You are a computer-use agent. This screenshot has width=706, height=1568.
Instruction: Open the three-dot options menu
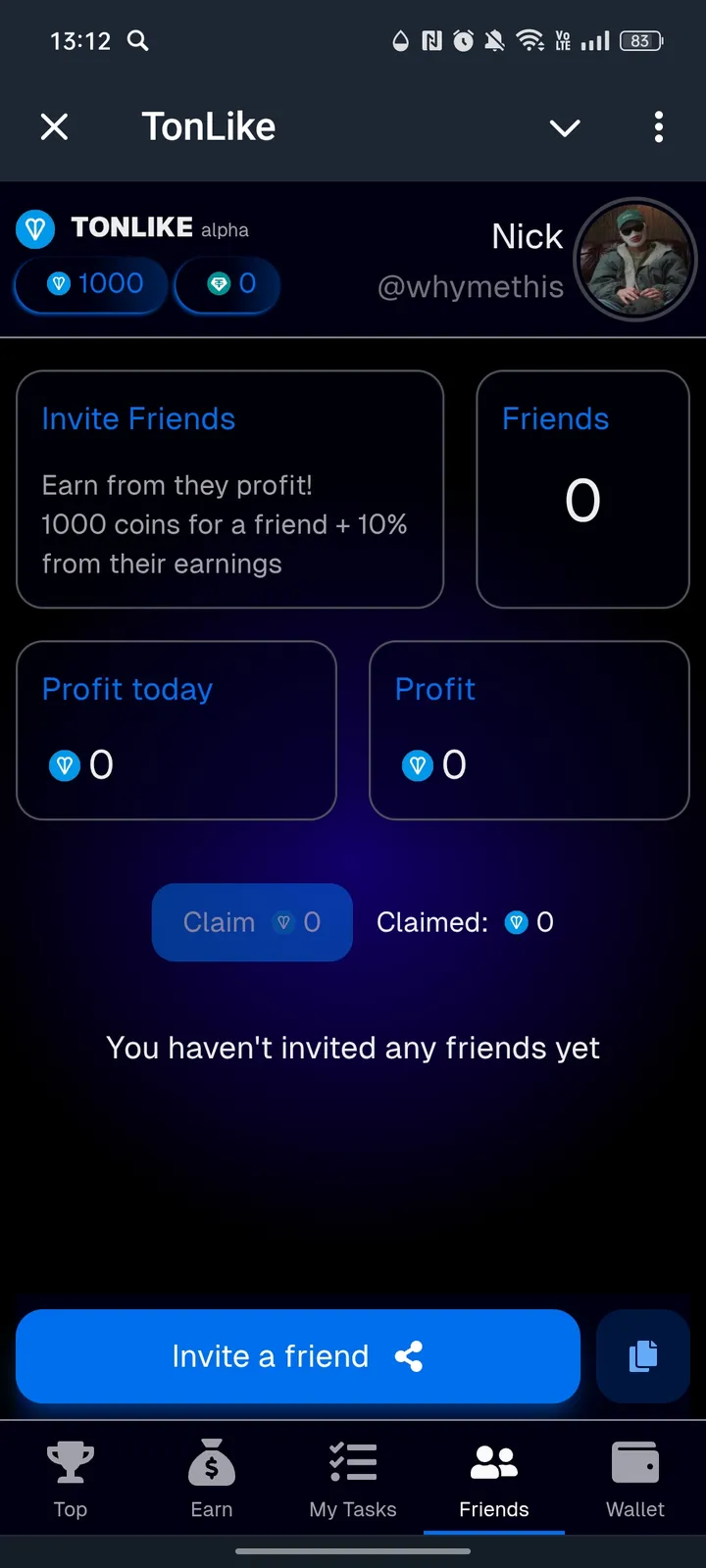[x=659, y=127]
